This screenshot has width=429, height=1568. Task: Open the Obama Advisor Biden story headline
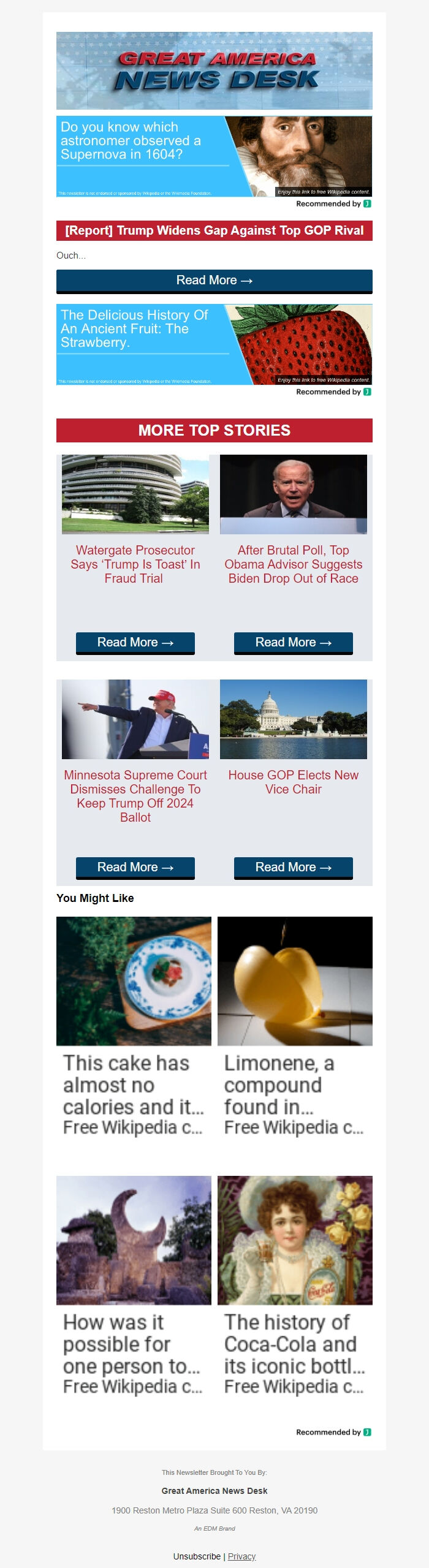point(293,564)
